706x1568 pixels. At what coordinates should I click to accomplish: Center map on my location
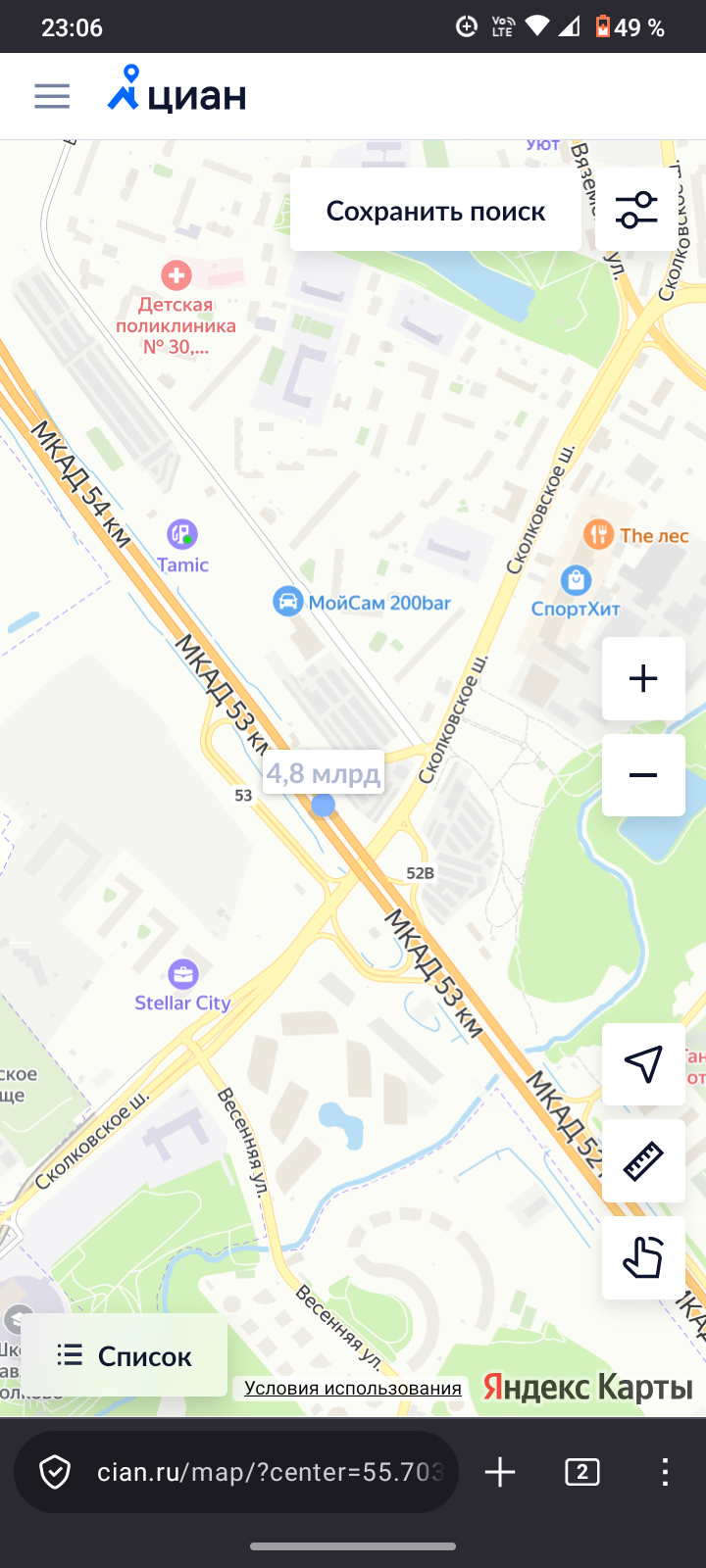click(x=643, y=1064)
